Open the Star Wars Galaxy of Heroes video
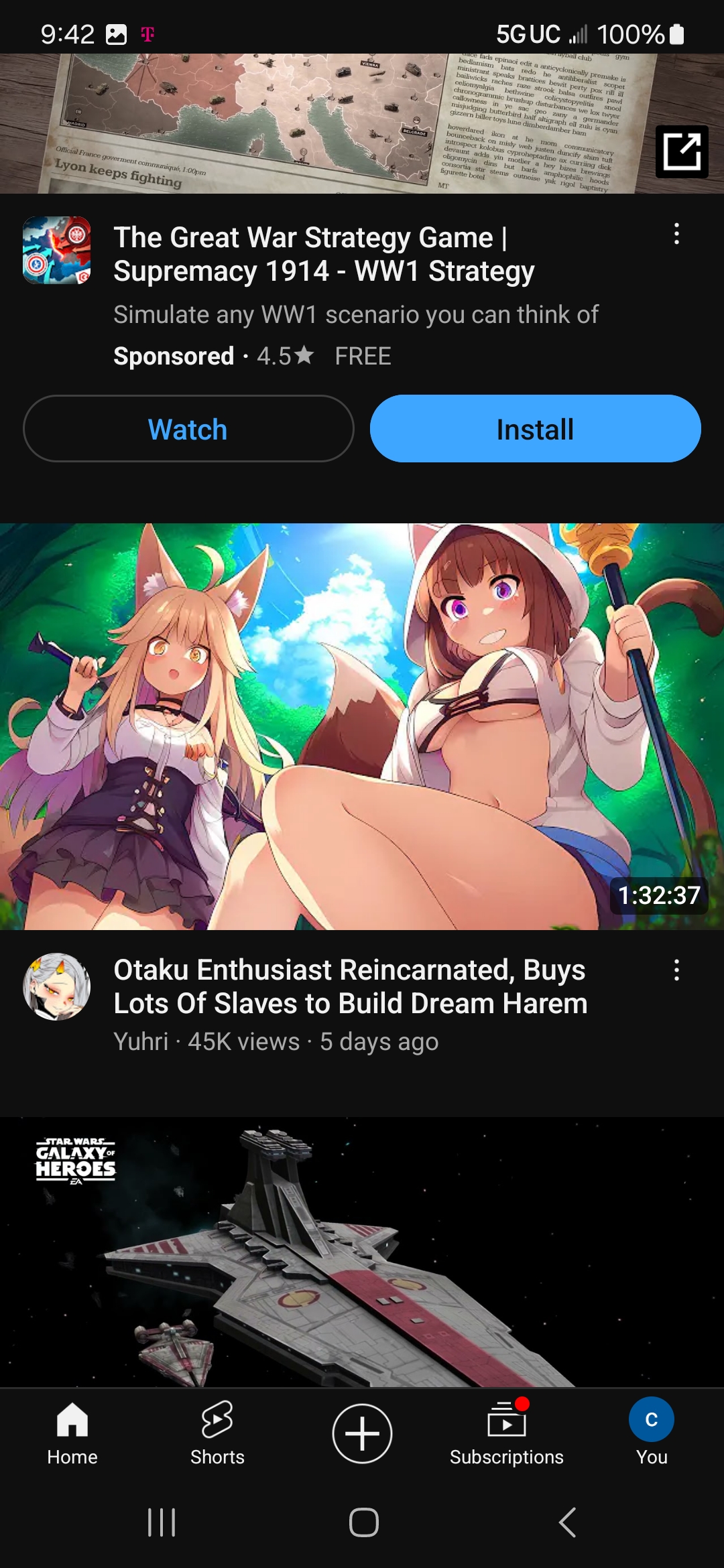The image size is (724, 1568). click(362, 1252)
